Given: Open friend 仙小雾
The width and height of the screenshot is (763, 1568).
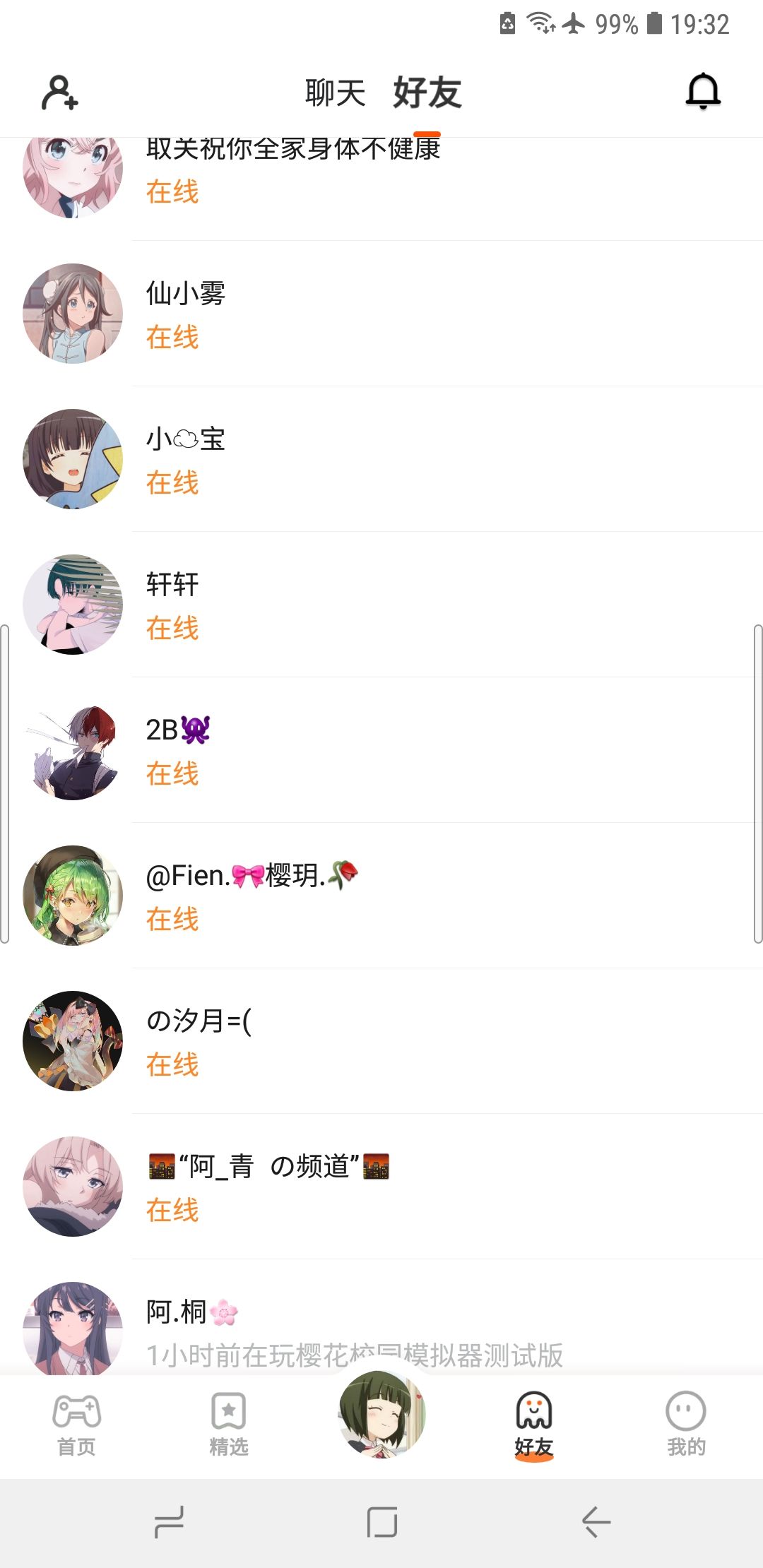Looking at the screenshot, I should (x=381, y=314).
